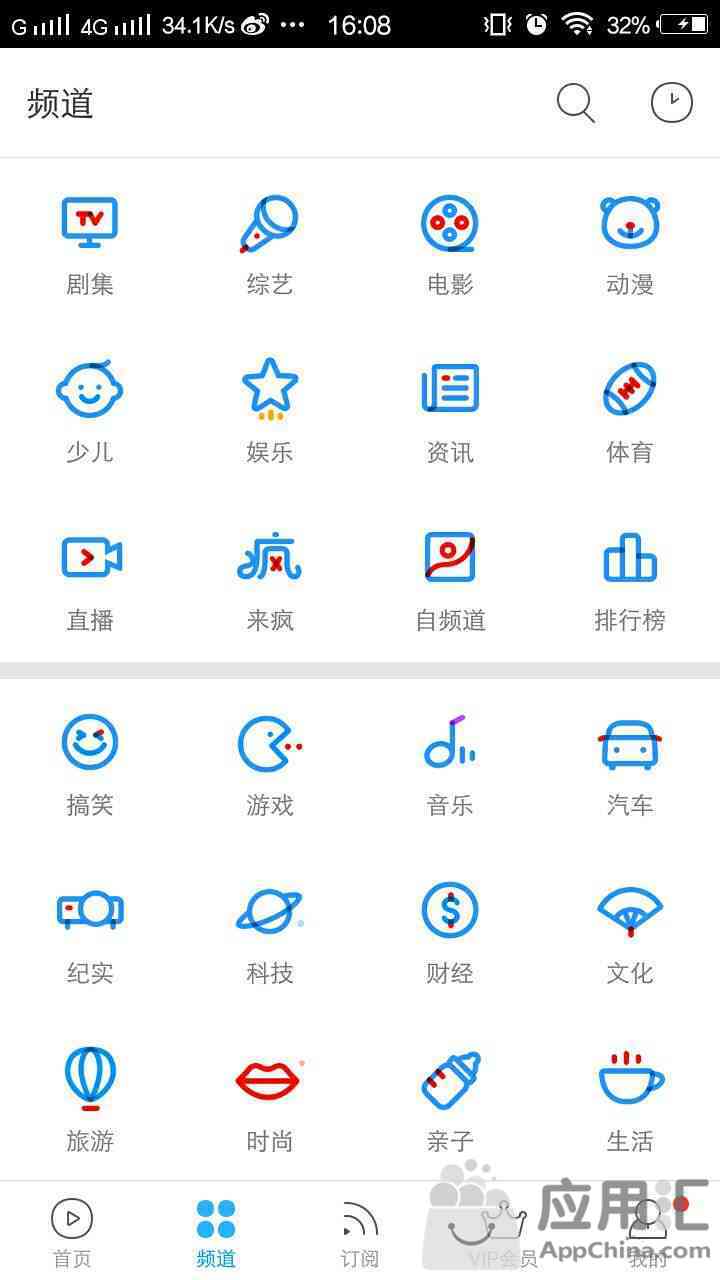Select the 游戏 games channel
The image size is (720, 1280).
point(270,765)
